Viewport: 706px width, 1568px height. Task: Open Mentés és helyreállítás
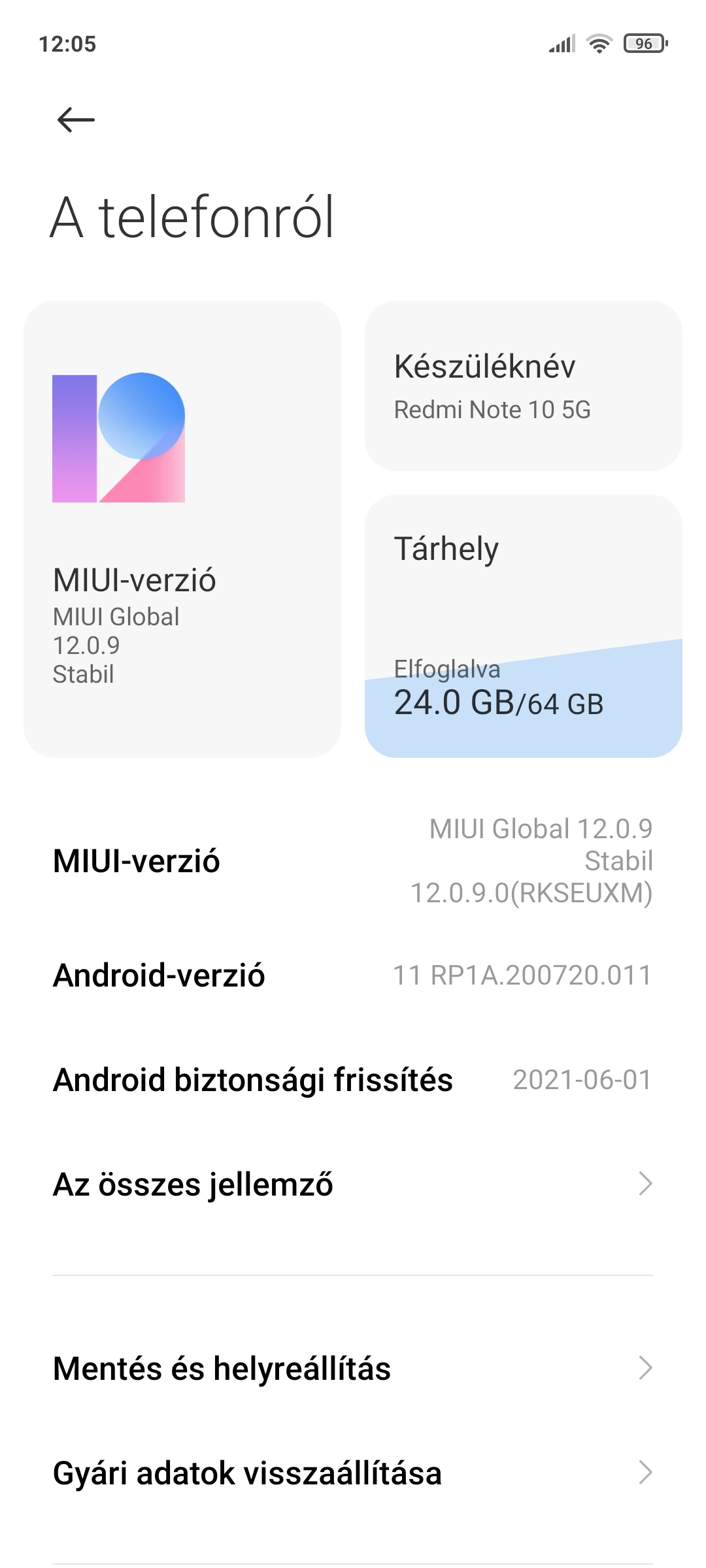pyautogui.click(x=353, y=1368)
